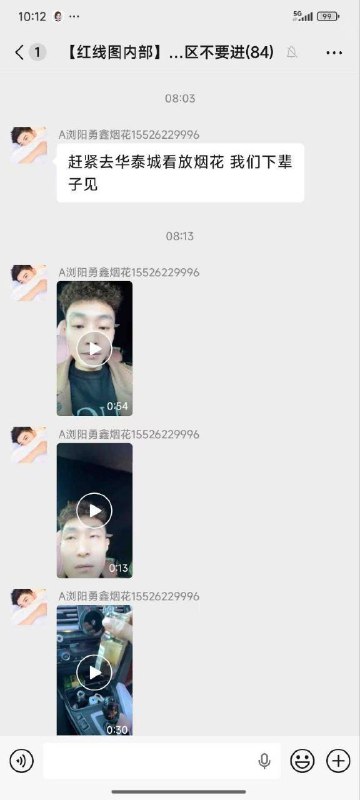Viewport: 360px width, 800px height.
Task: Open the plus attachments menu
Action: [338, 761]
